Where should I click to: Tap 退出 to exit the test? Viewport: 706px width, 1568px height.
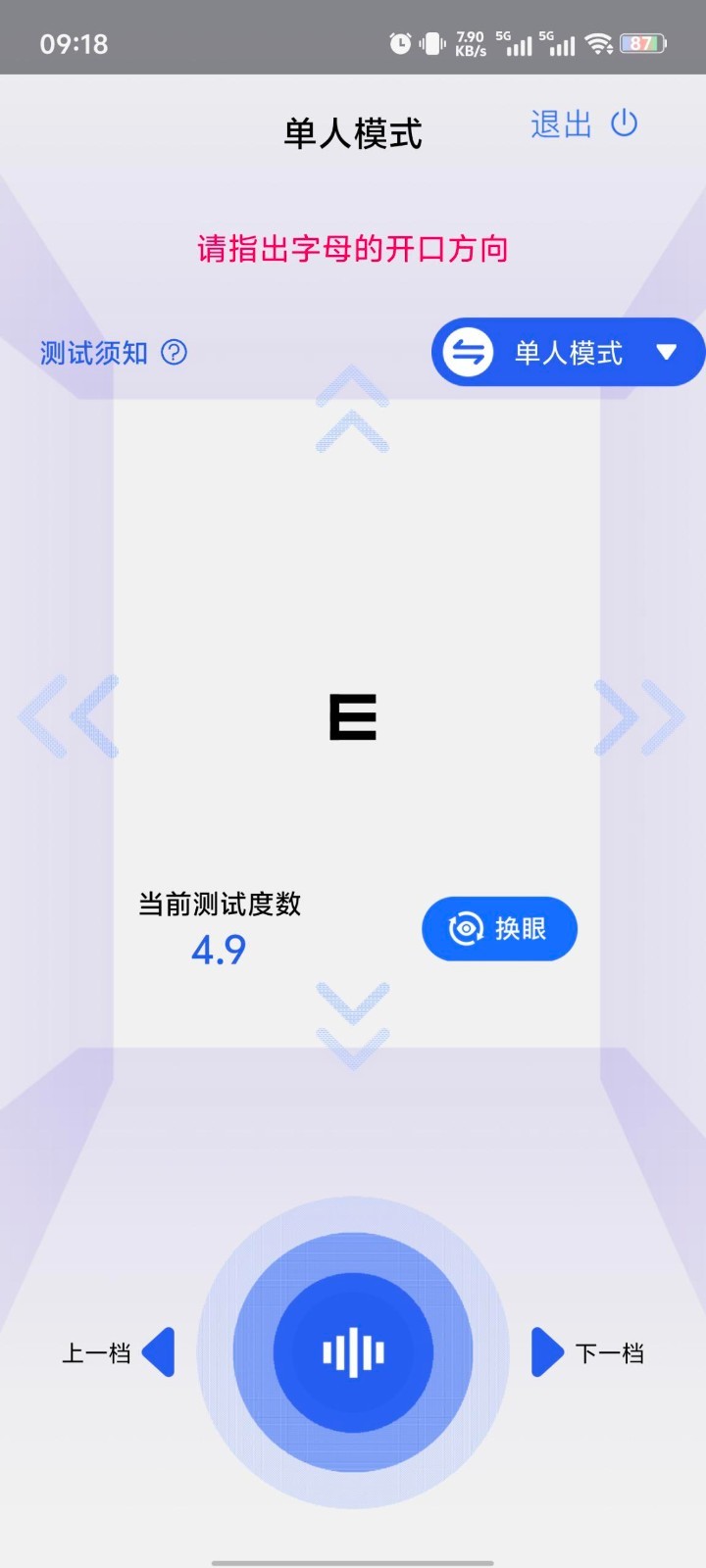click(583, 124)
